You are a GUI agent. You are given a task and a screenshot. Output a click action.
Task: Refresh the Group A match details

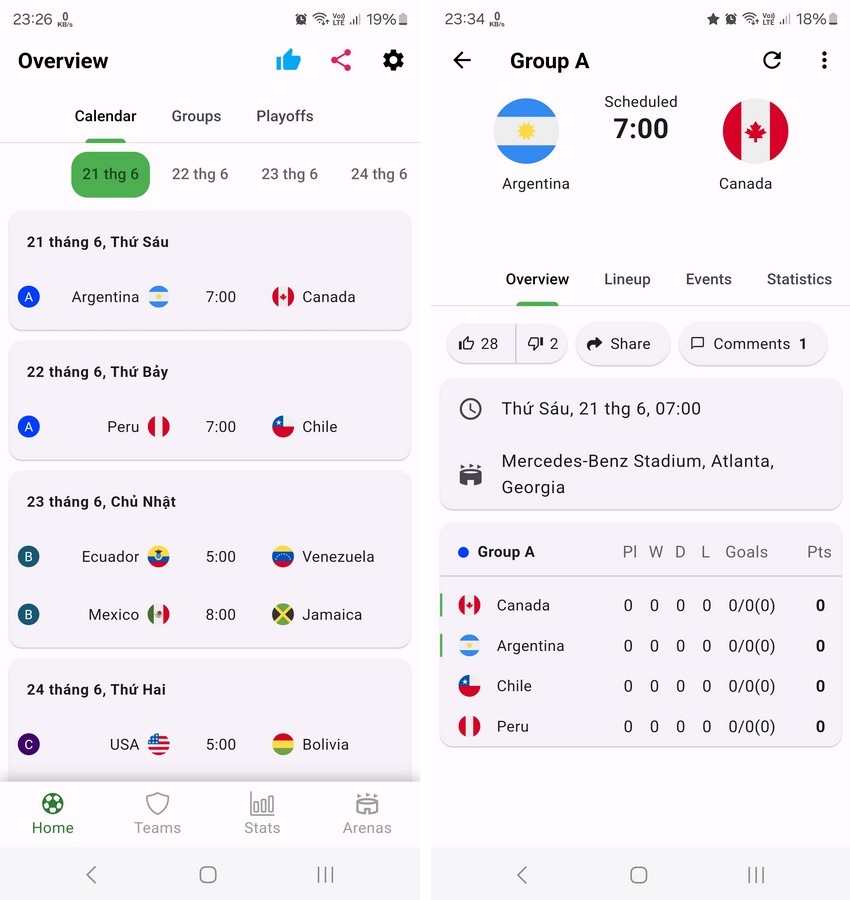point(772,61)
